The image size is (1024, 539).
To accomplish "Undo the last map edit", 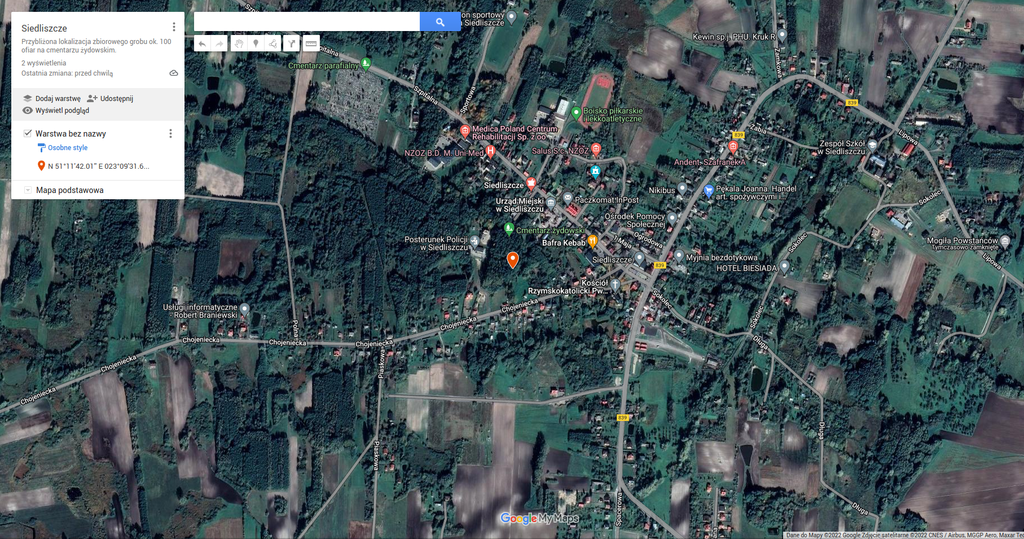I will pyautogui.click(x=202, y=44).
